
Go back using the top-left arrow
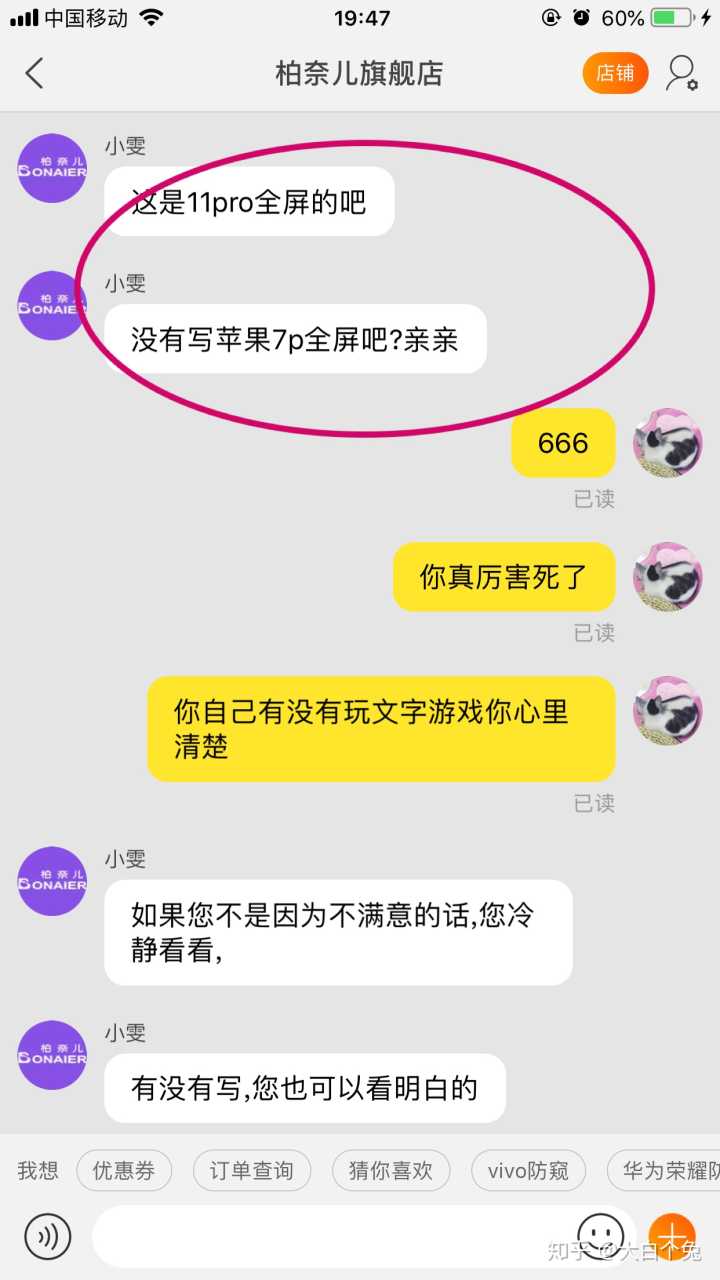35,73
